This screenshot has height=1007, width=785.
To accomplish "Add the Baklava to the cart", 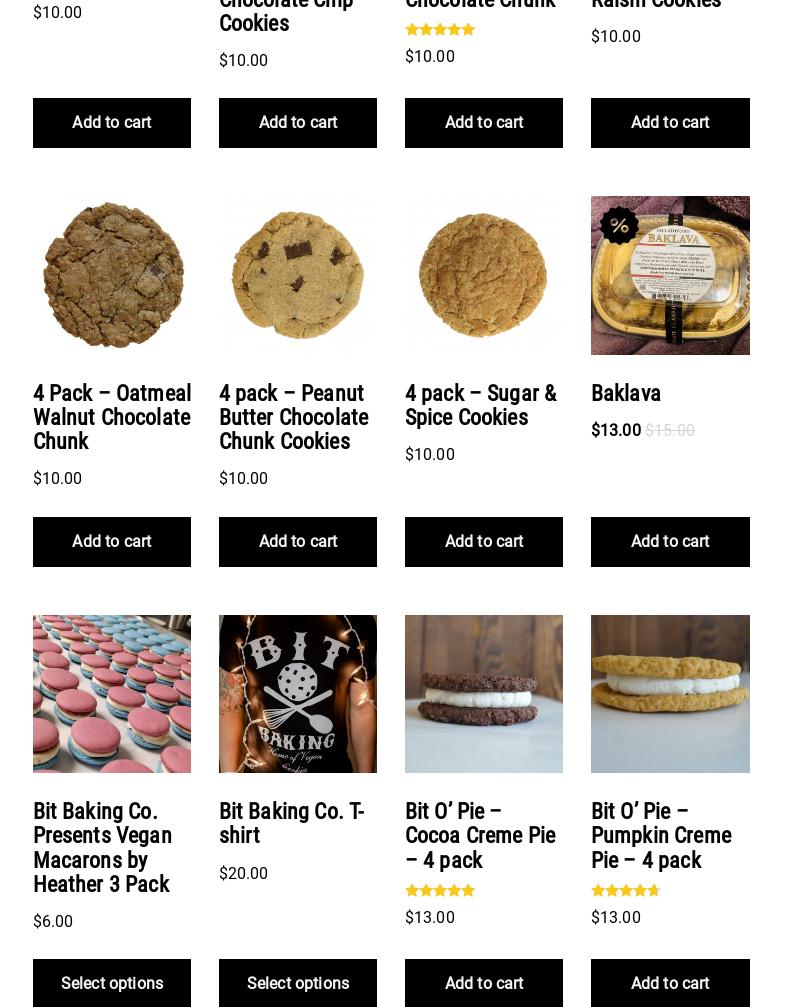I will (x=670, y=541).
